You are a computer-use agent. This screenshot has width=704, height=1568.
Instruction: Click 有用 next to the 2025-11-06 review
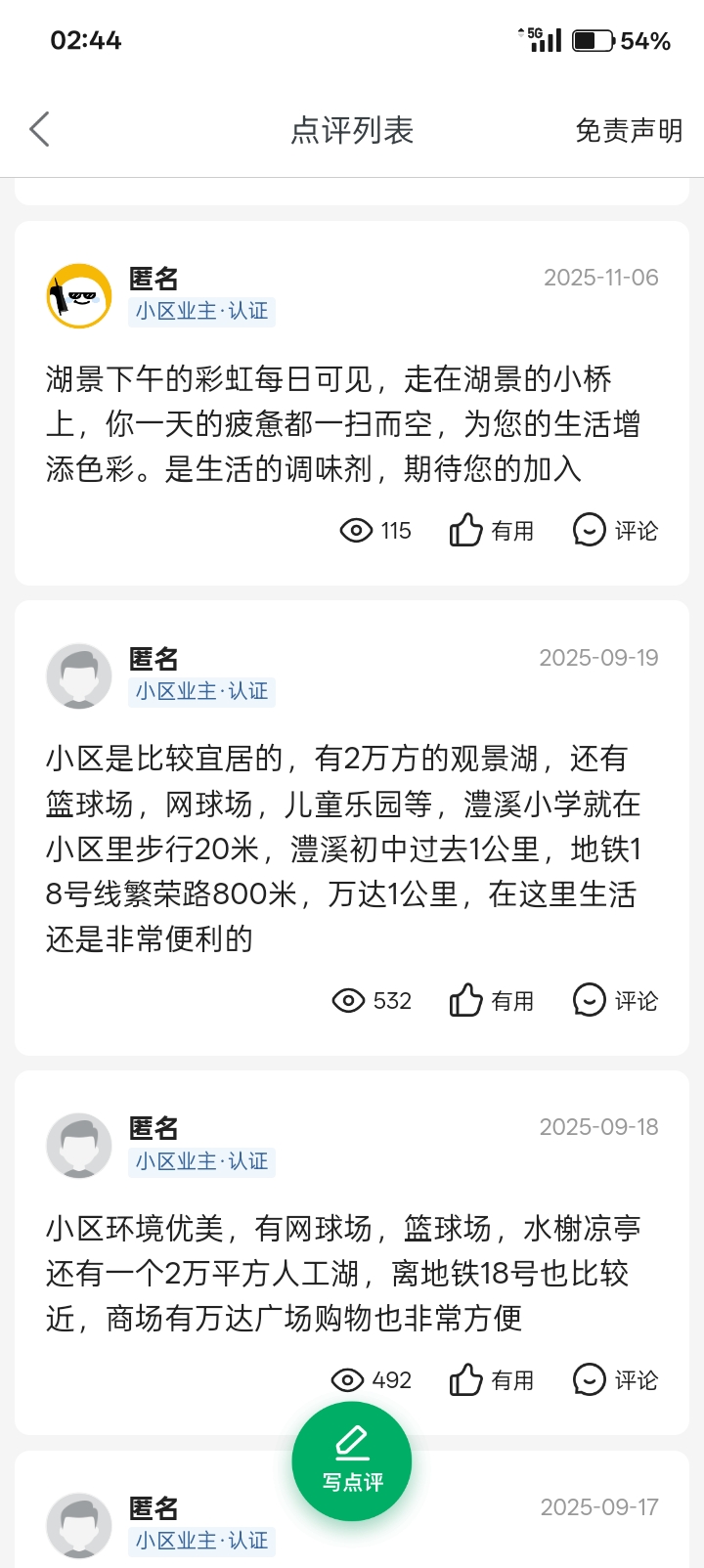tap(513, 530)
